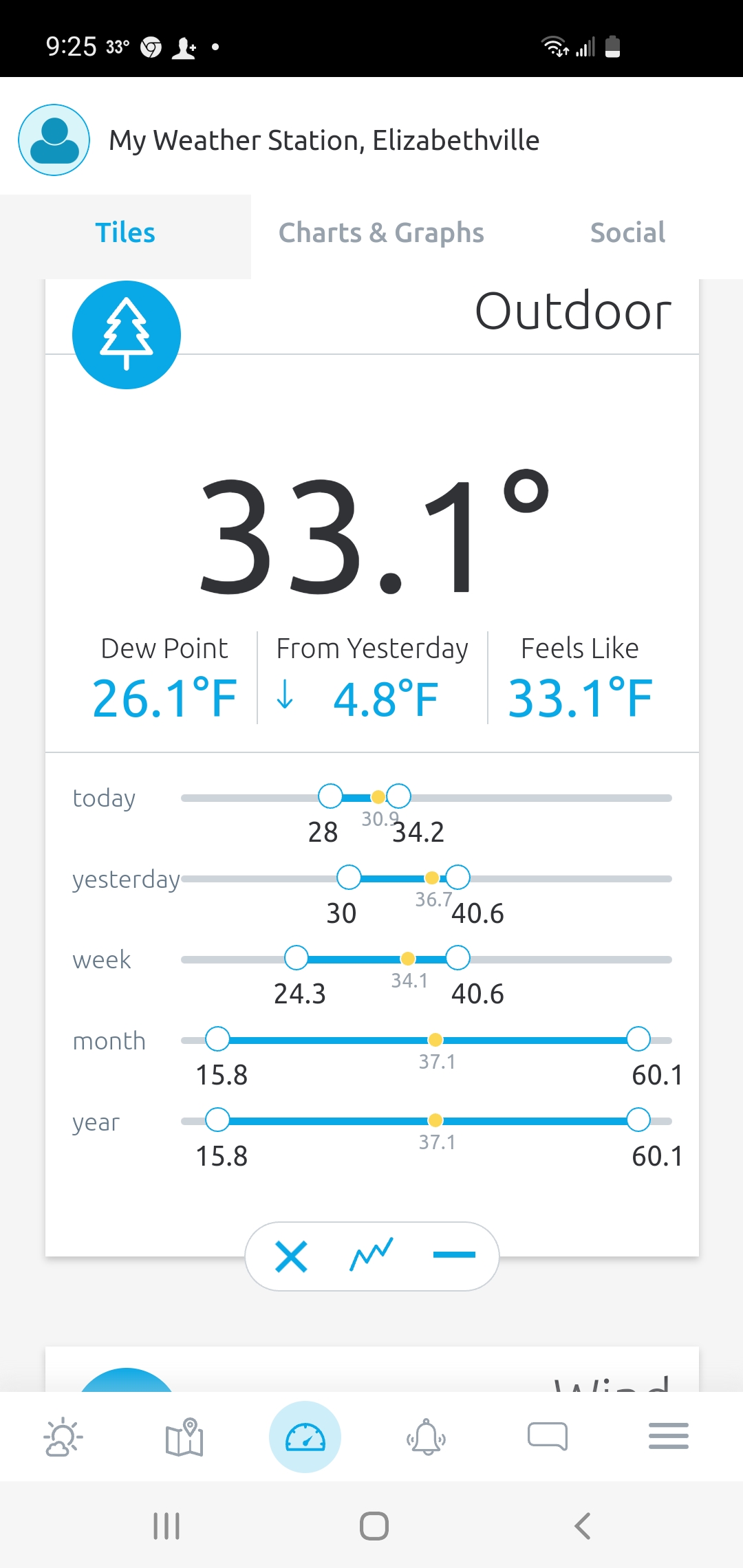Screen dimensions: 743x1568
Task: Open the profile avatar icon
Action: coord(54,140)
